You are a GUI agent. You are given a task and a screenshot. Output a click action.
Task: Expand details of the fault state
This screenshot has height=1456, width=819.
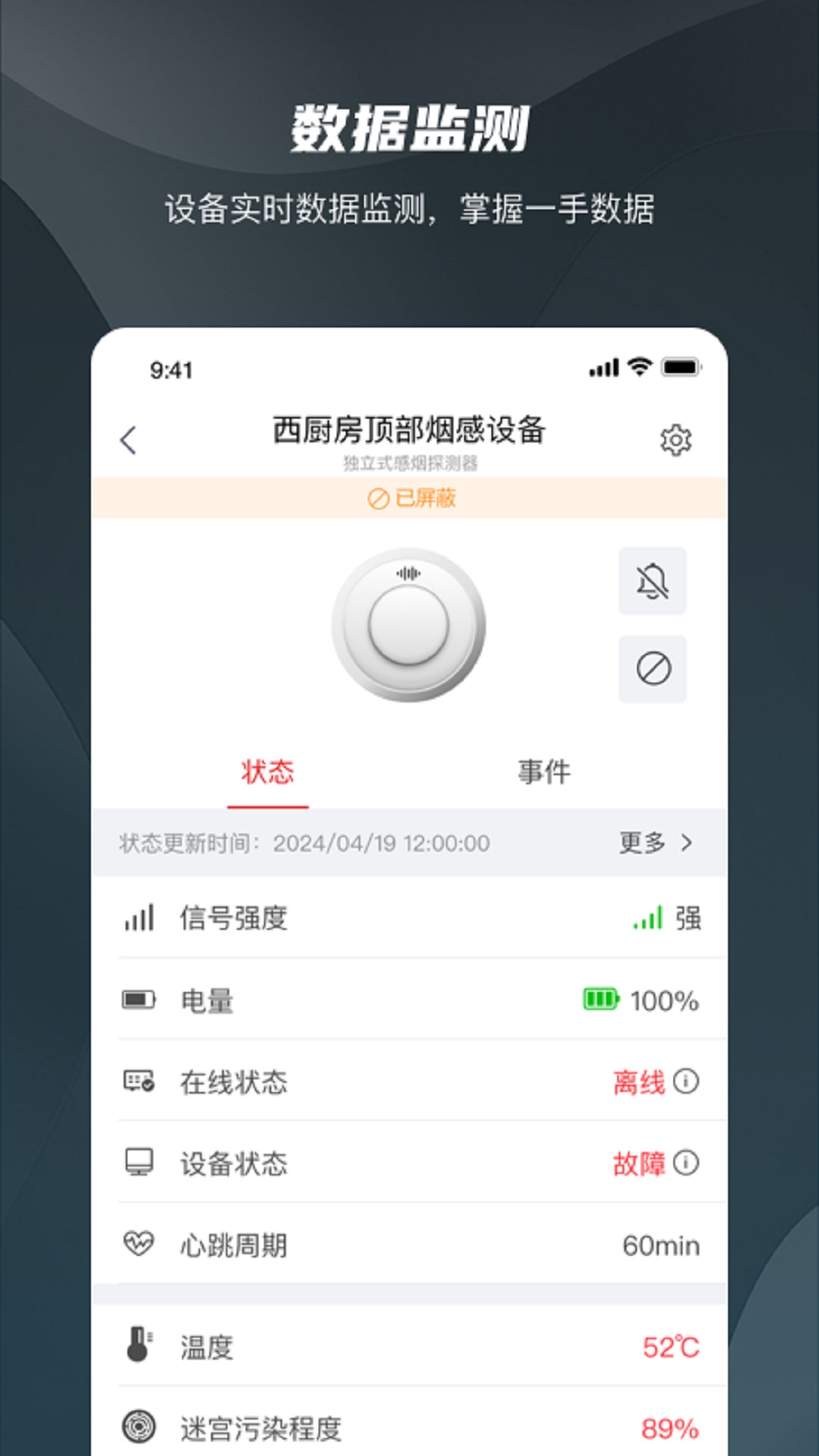click(x=687, y=1163)
